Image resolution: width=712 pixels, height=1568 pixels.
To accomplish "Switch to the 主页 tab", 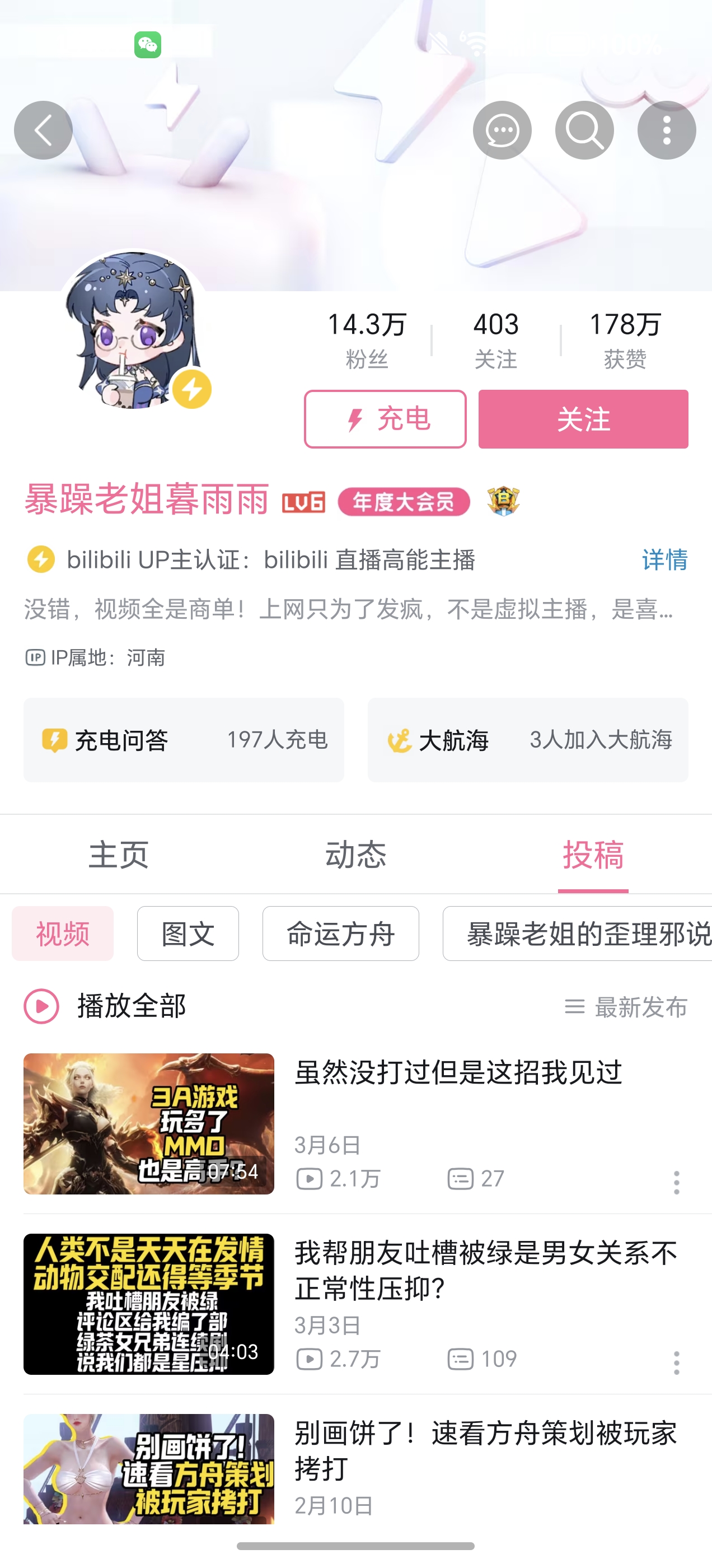I will [119, 855].
